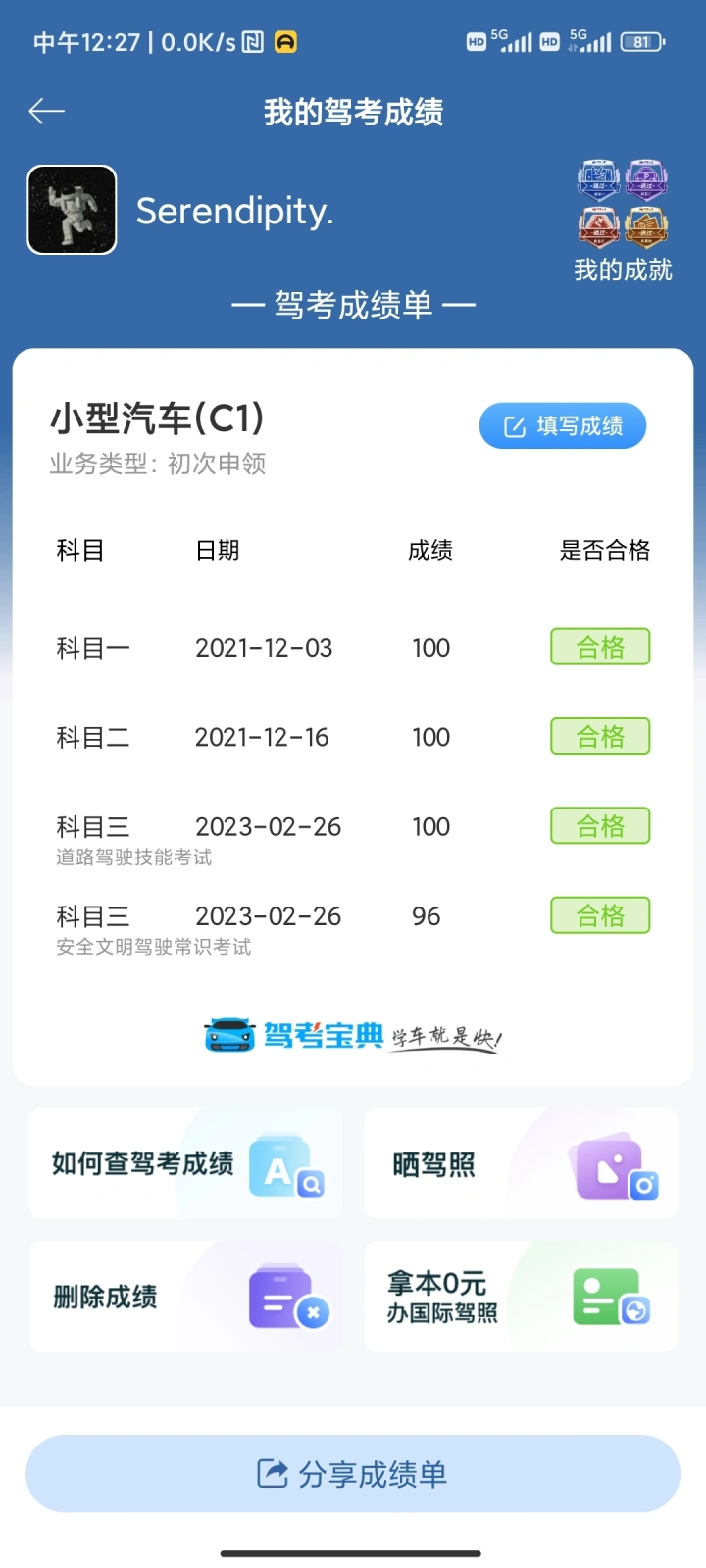Viewport: 706px width, 1568px height.
Task: Select the 删除成绩 card
Action: point(186,1297)
